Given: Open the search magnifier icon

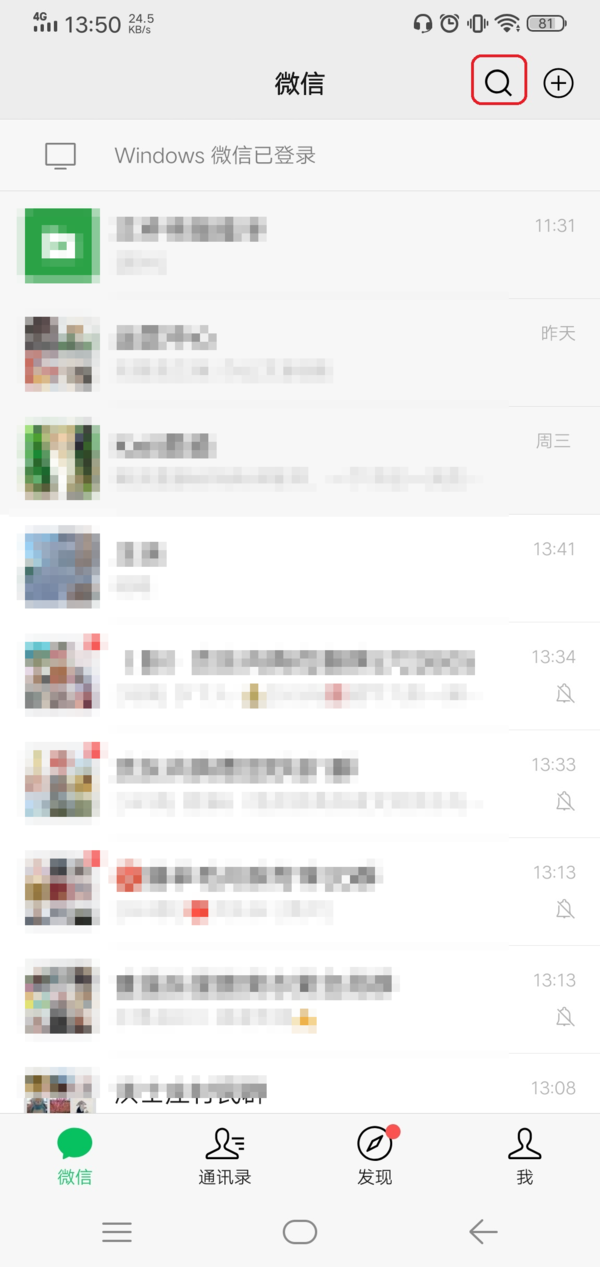Looking at the screenshot, I should (498, 83).
